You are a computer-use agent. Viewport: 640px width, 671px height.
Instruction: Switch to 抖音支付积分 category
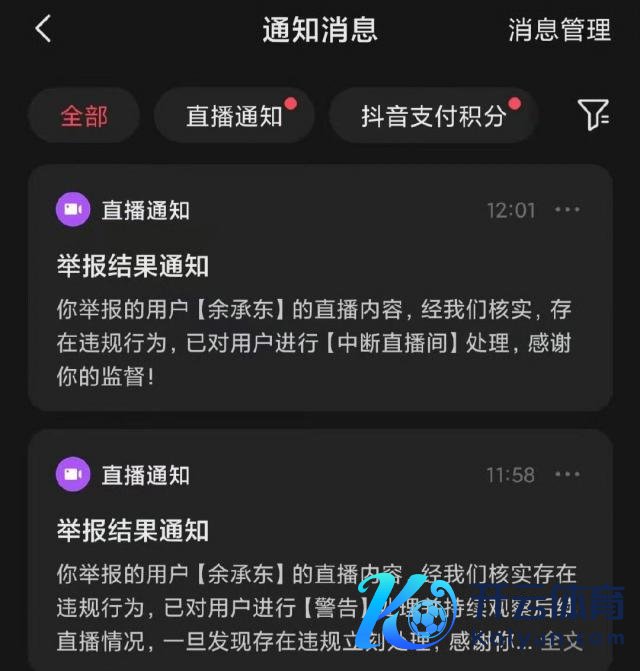(433, 116)
